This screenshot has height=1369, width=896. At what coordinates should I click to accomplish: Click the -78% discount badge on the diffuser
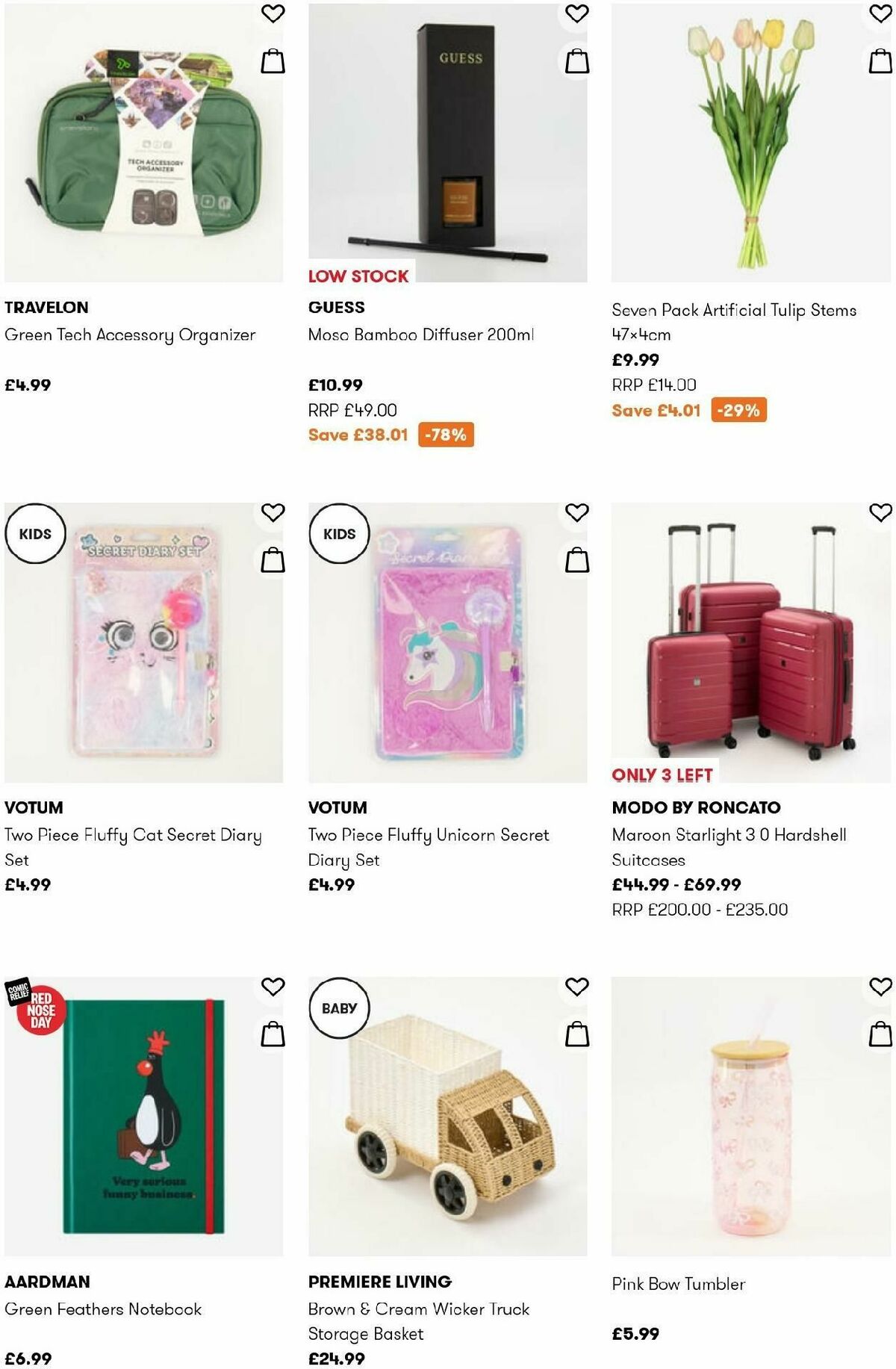pos(446,433)
